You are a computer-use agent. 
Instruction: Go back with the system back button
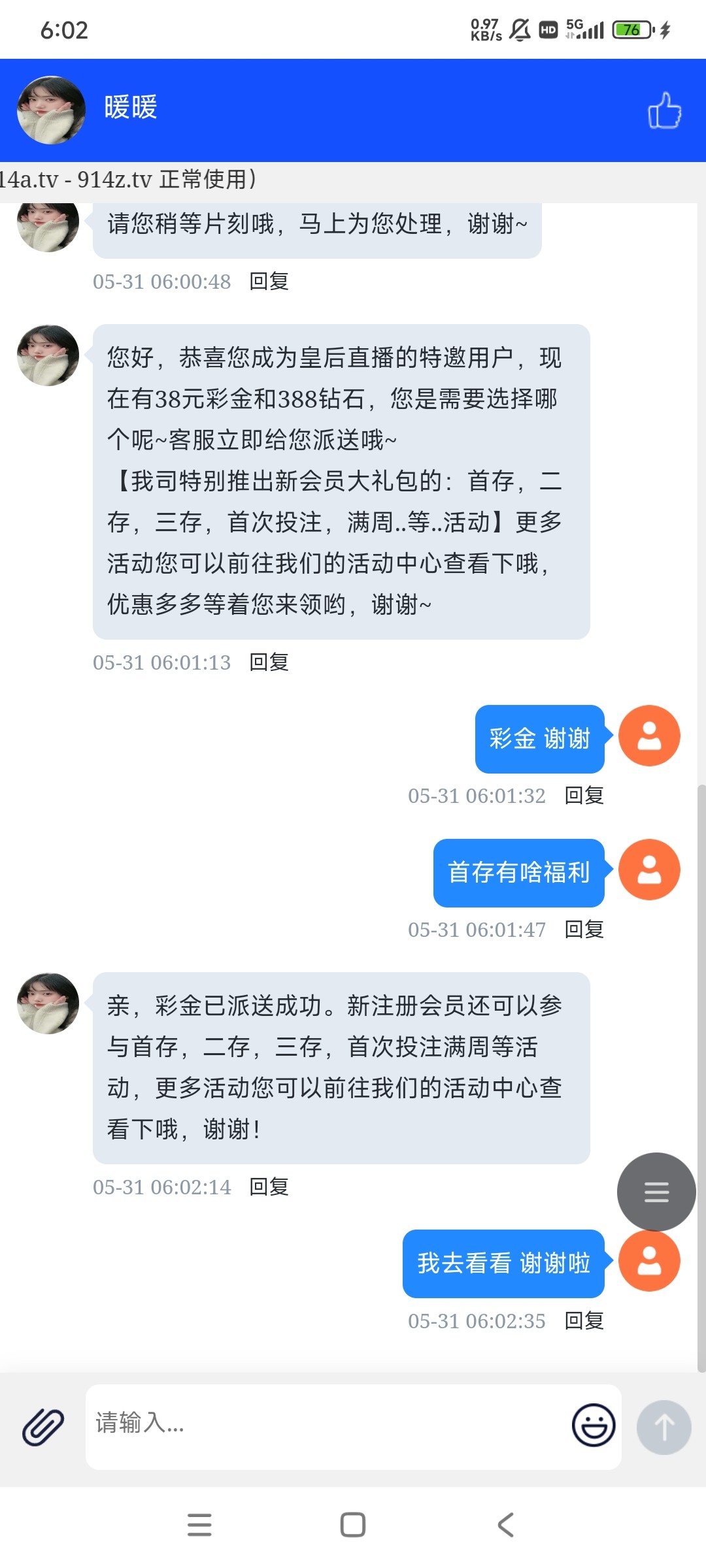click(505, 1525)
